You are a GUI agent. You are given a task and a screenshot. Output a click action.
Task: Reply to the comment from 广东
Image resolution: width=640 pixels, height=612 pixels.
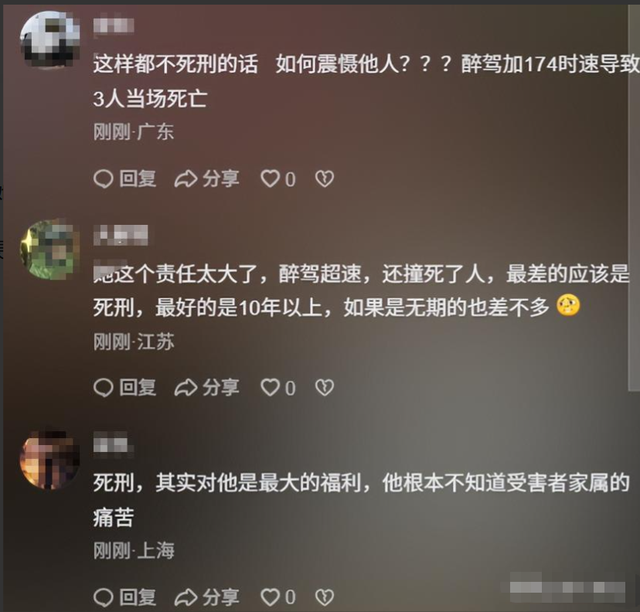coord(125,179)
